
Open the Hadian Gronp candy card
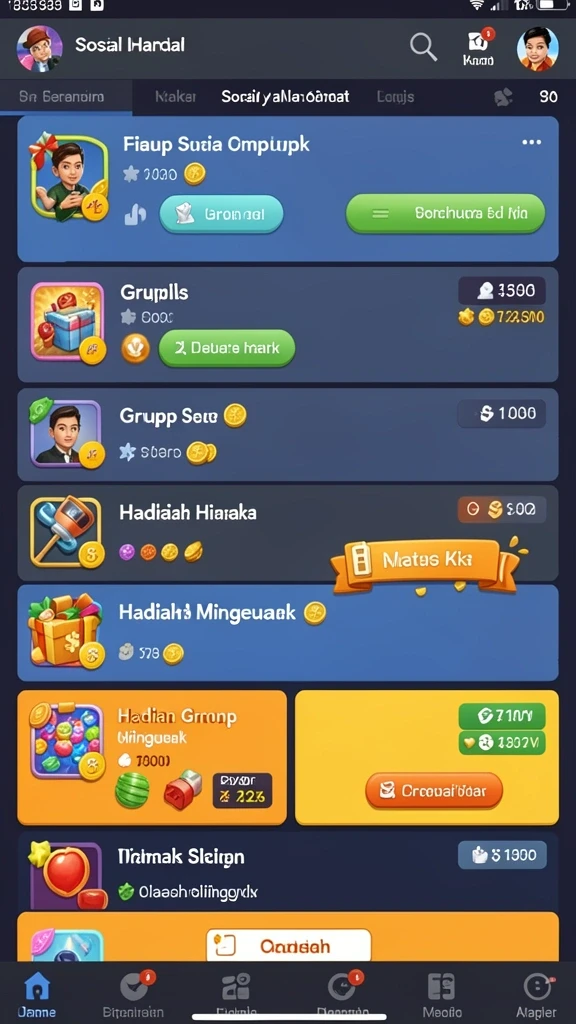tap(152, 758)
